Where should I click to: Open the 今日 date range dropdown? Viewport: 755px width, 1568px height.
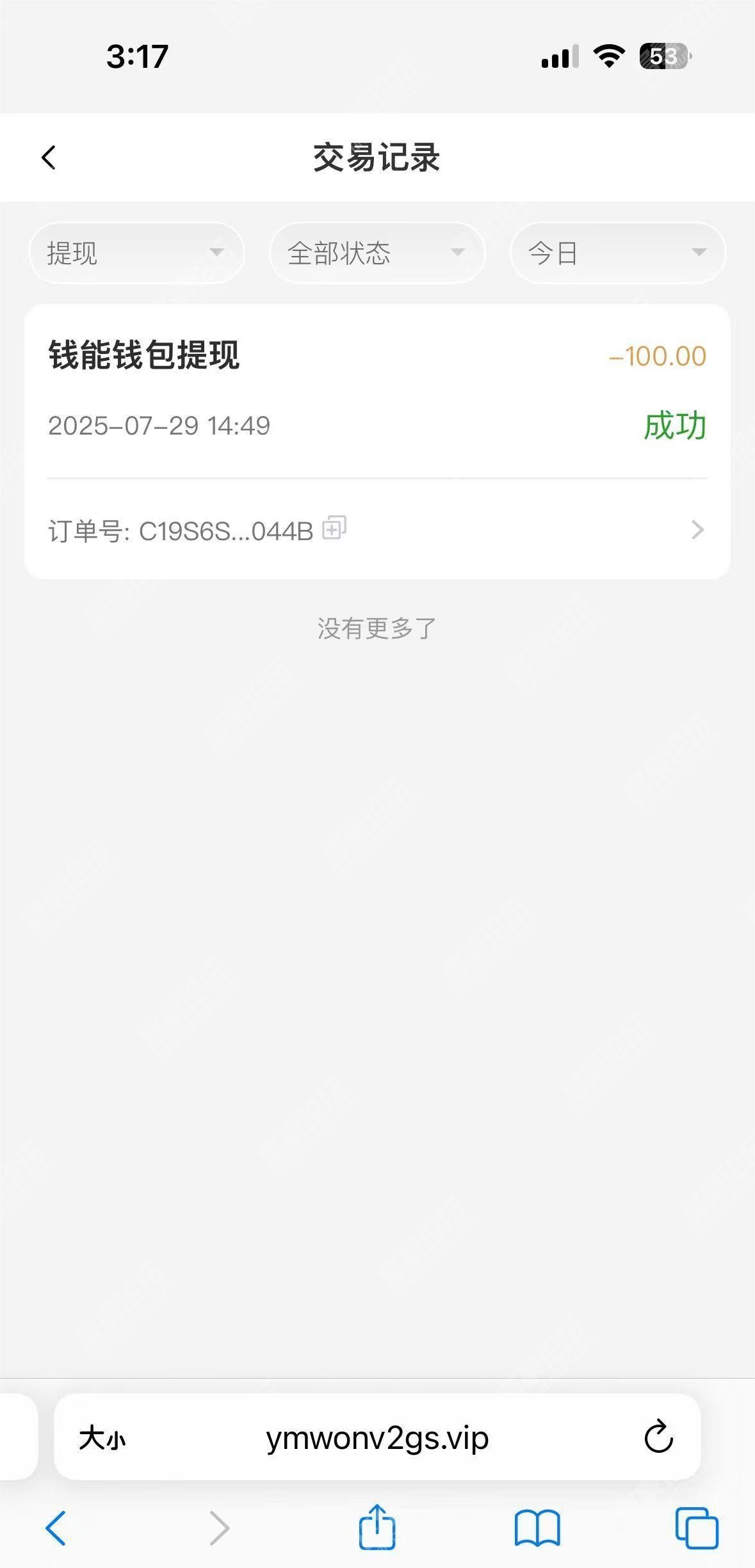pos(618,253)
